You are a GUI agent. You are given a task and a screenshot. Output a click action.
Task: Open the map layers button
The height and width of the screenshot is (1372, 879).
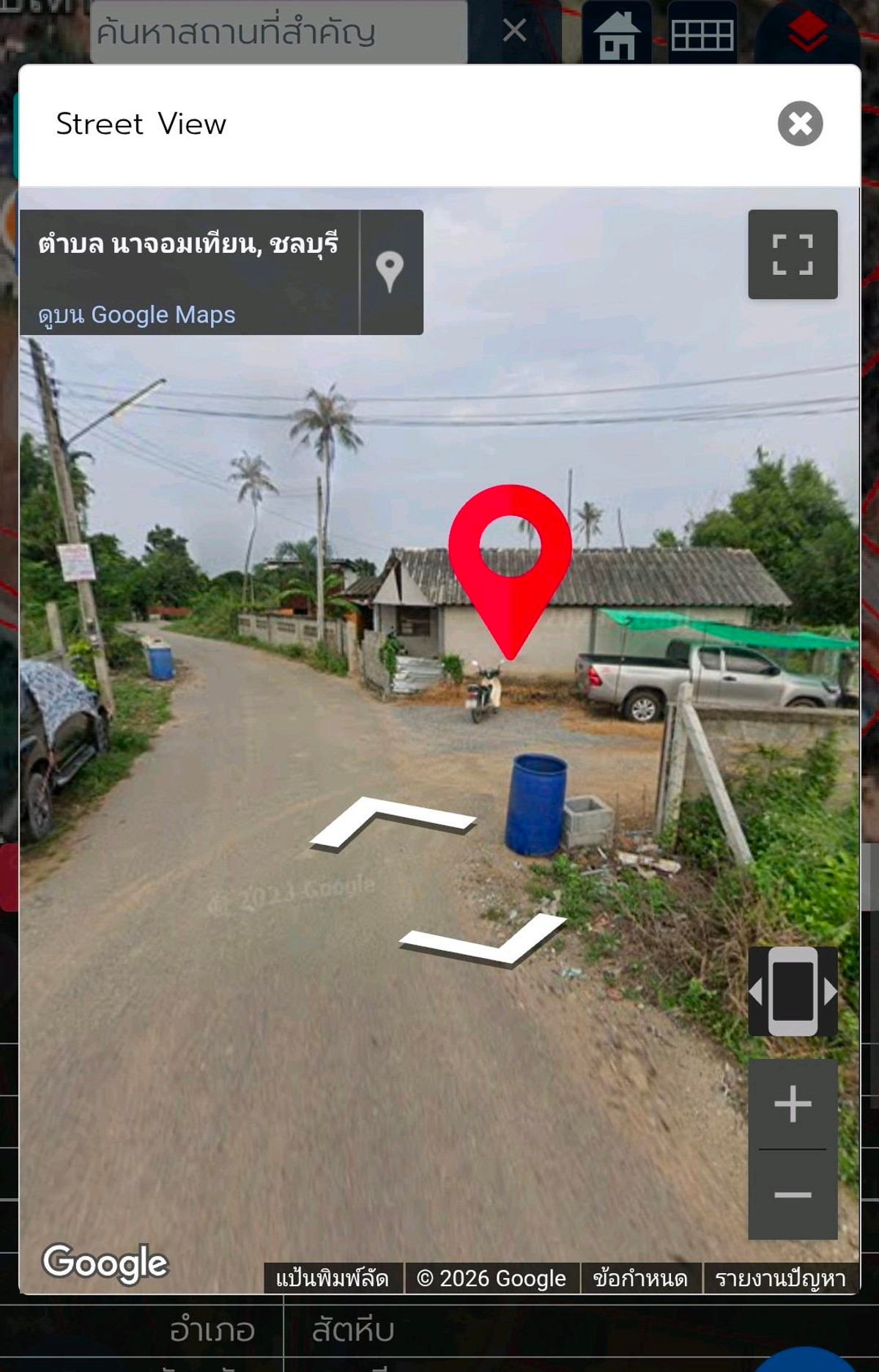click(x=807, y=32)
